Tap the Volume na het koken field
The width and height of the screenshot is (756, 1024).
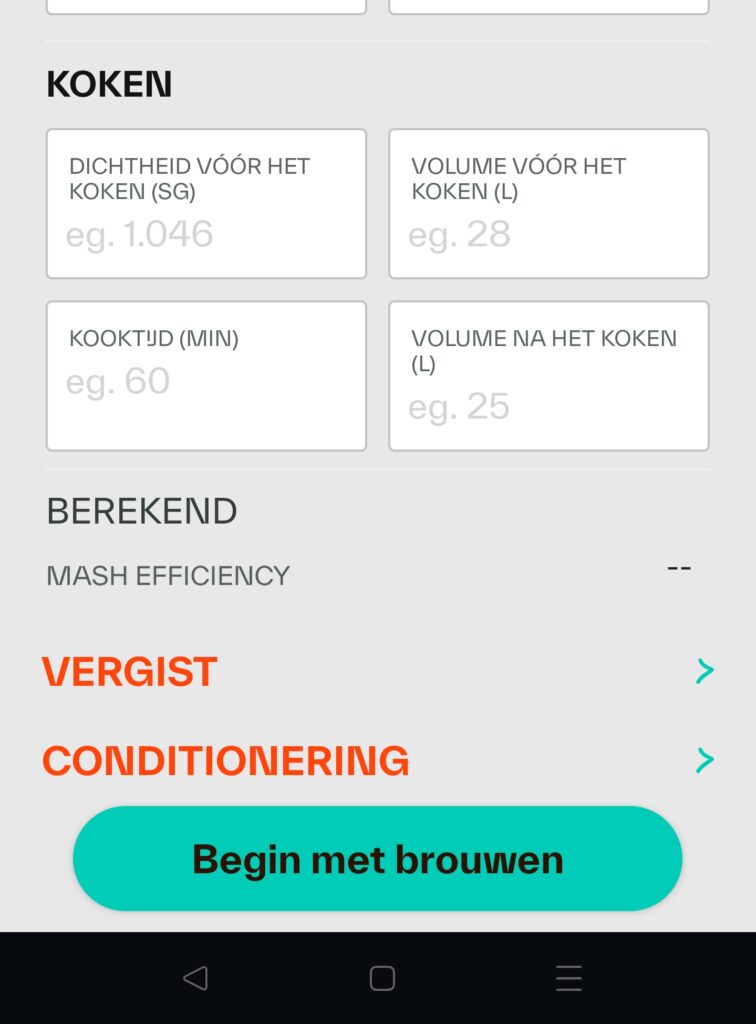(x=549, y=375)
